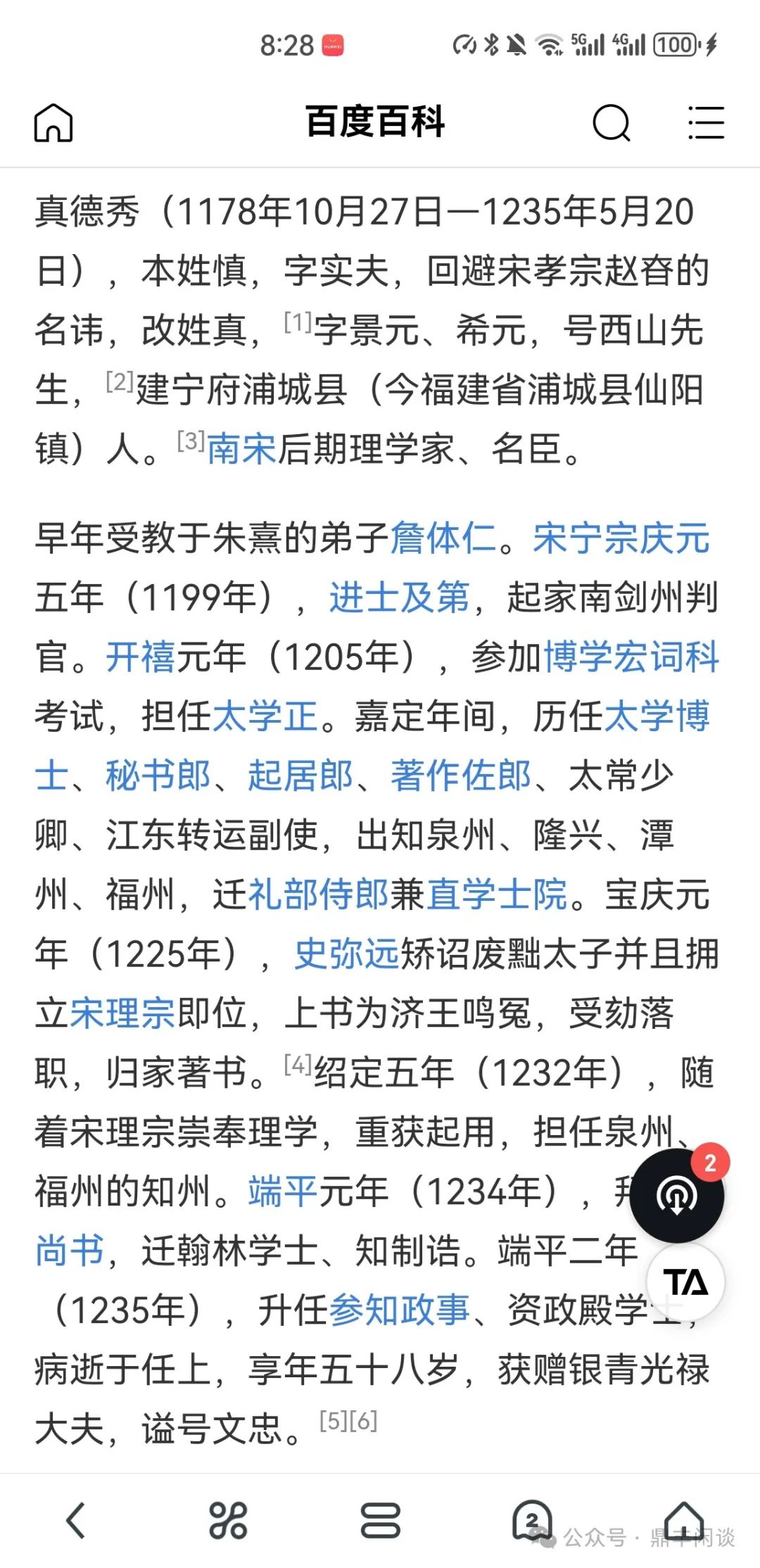Open the 礼部侍郎 link
Screen dimensions: 760x1568
coord(319,894)
